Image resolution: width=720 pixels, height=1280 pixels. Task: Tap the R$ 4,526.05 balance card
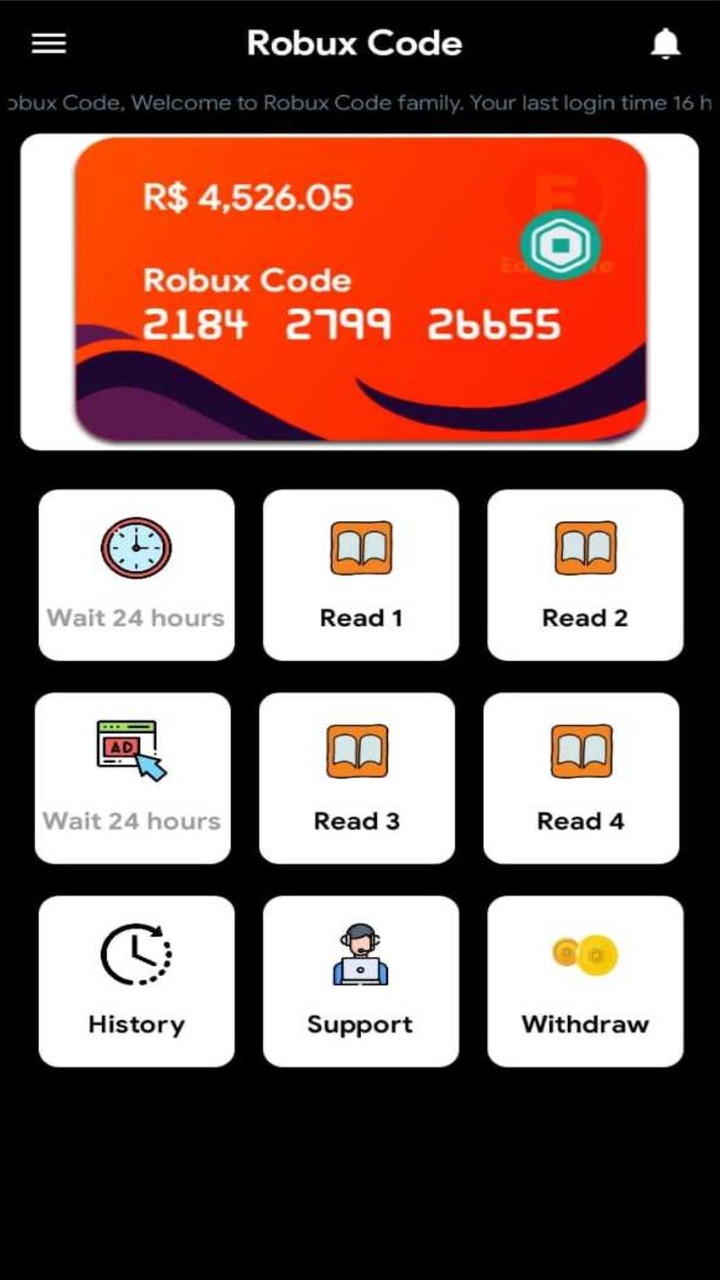[360, 290]
